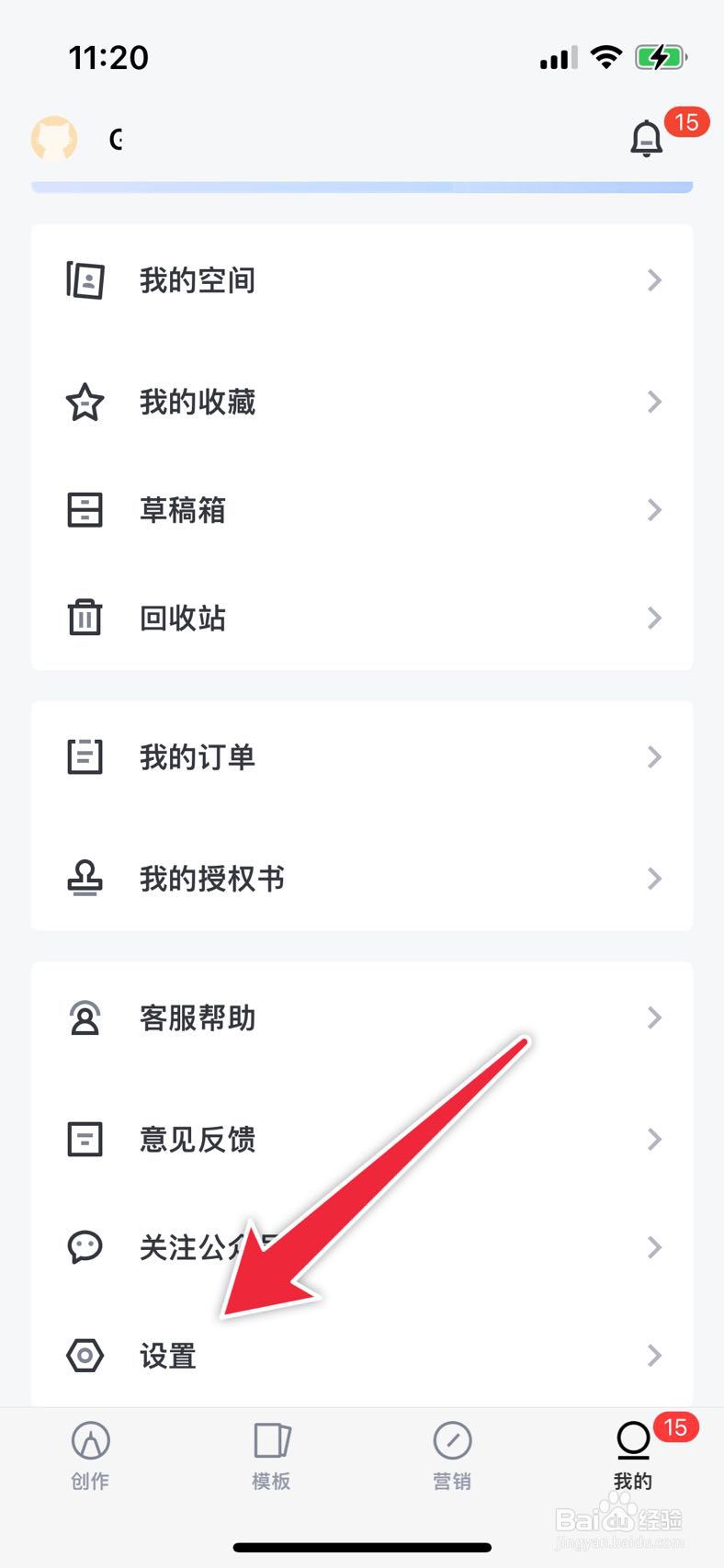The height and width of the screenshot is (1568, 724).
Task: Click the 意见反馈 feedback icon
Action: tap(85, 1140)
